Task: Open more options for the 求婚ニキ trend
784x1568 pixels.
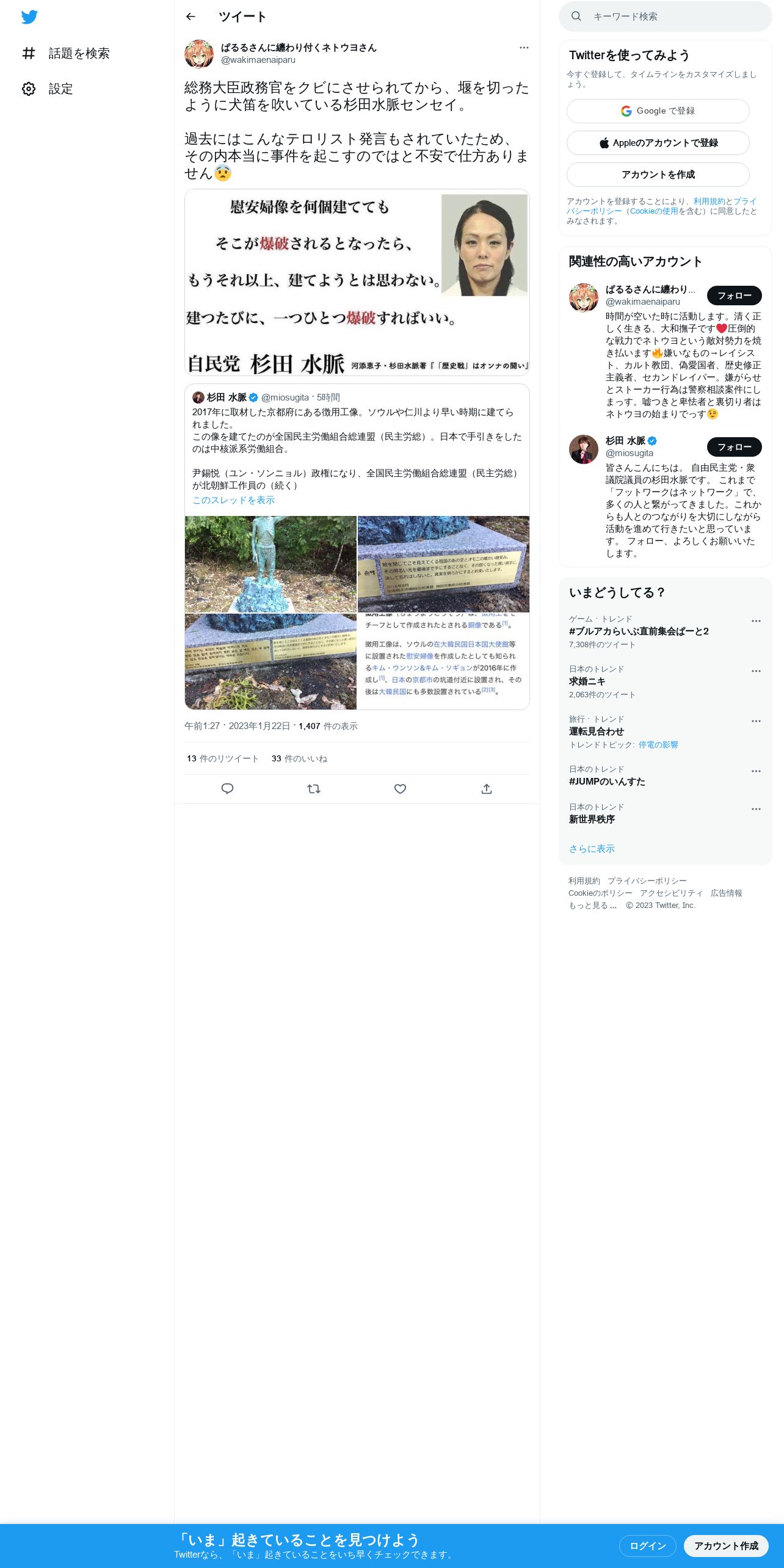Action: coord(756,671)
